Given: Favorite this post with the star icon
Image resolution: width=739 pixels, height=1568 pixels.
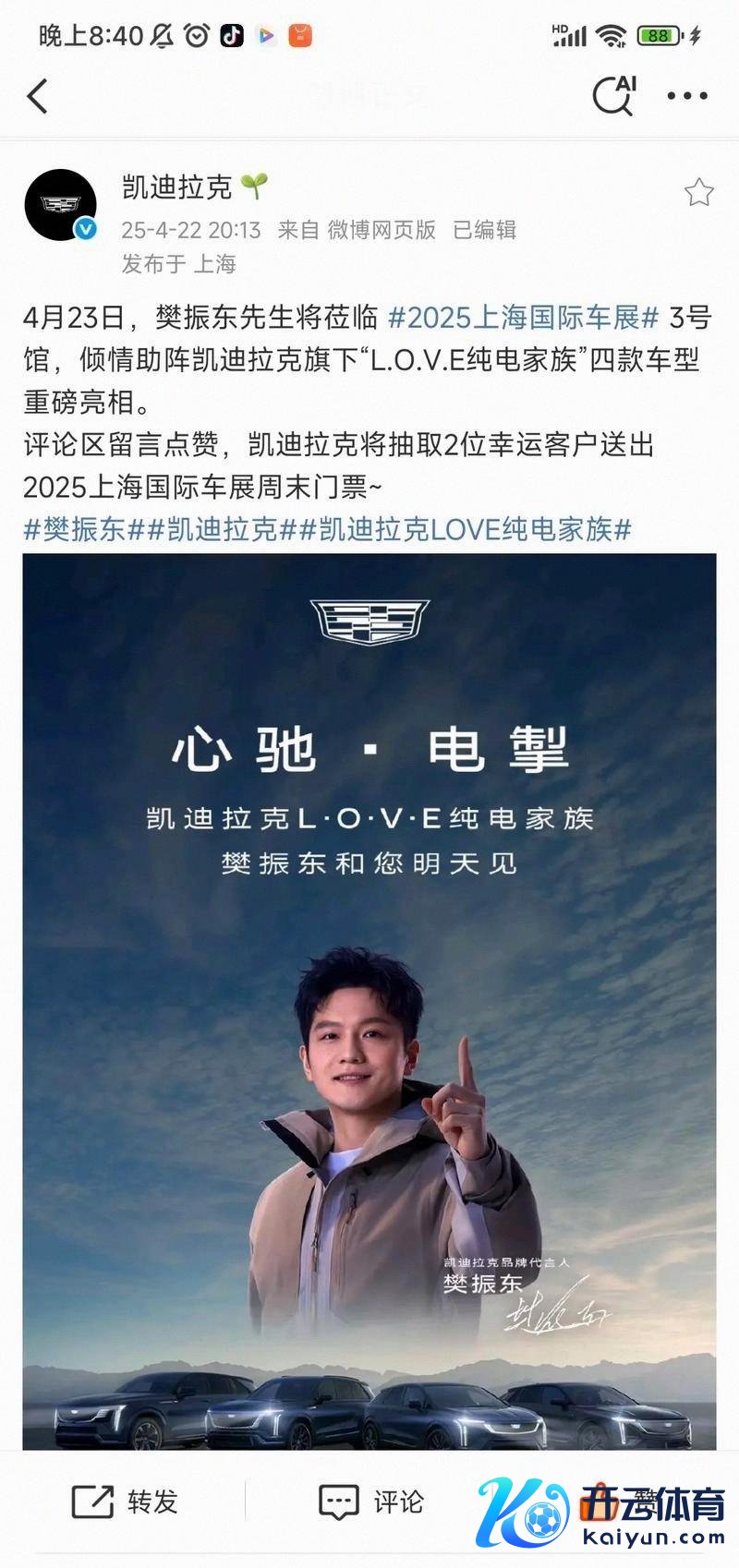Looking at the screenshot, I should pyautogui.click(x=698, y=192).
